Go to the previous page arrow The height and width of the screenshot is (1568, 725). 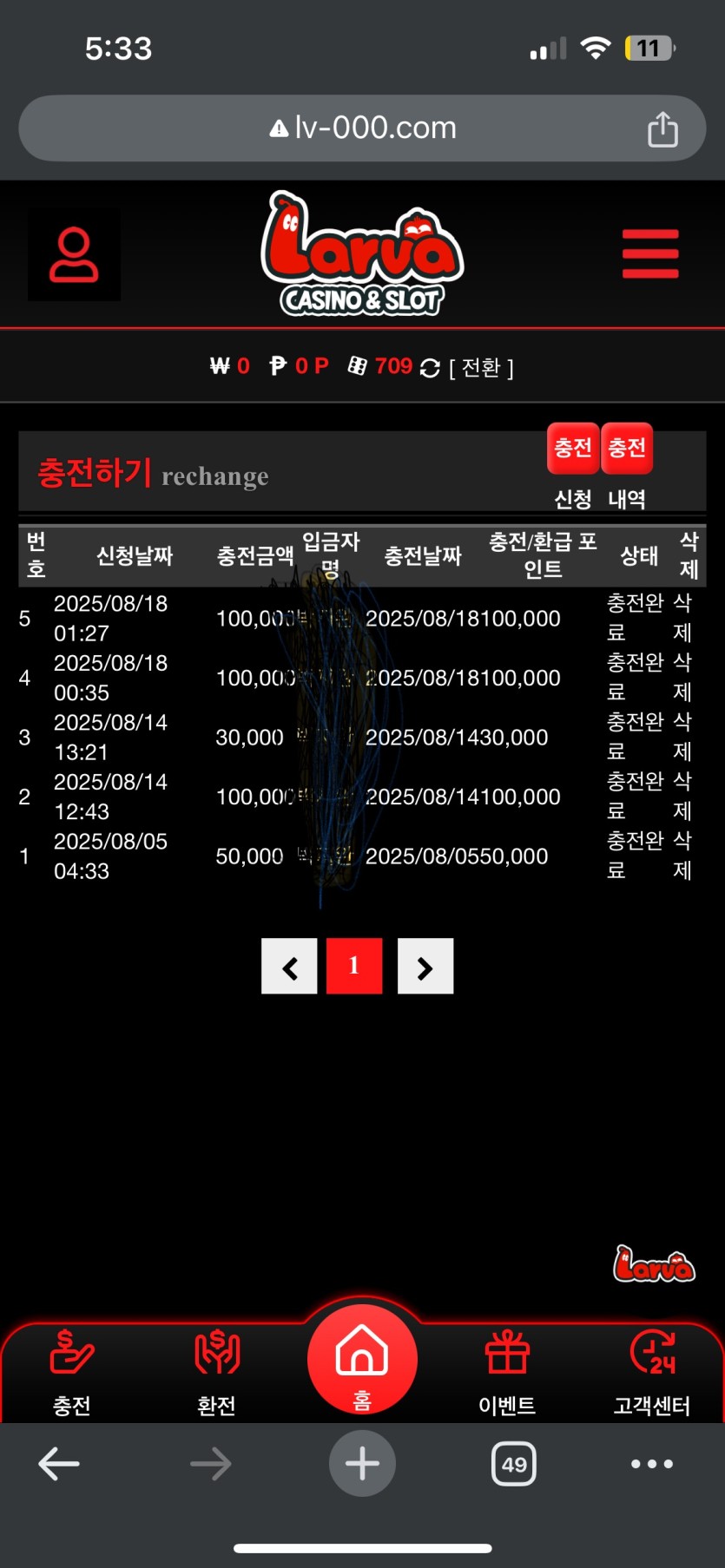click(289, 966)
